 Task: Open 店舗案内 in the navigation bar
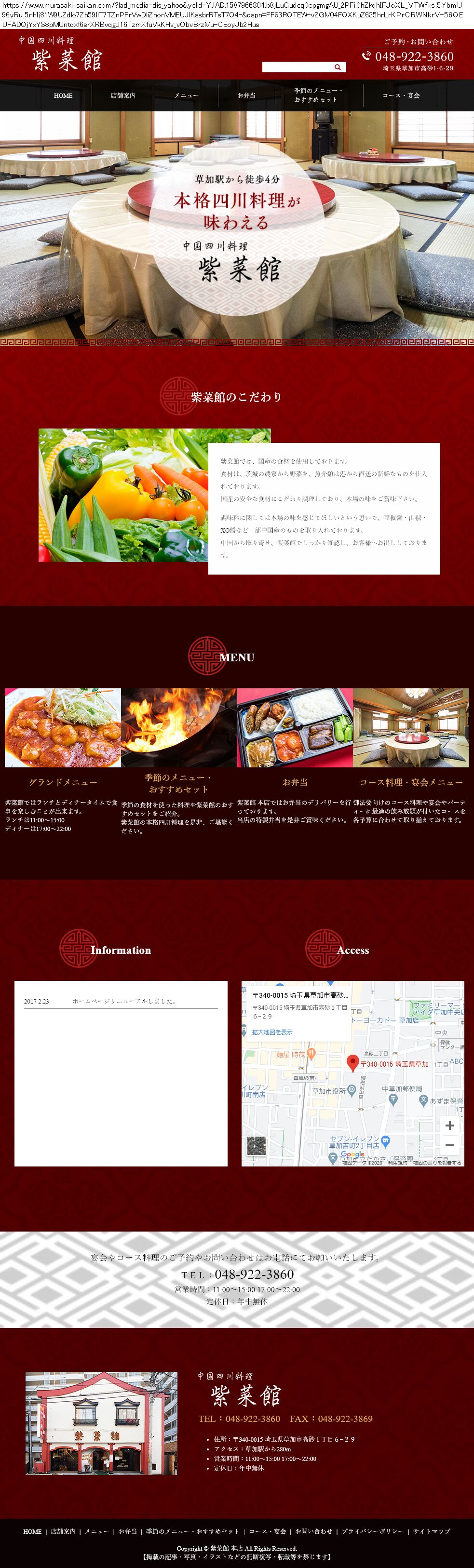[123, 95]
